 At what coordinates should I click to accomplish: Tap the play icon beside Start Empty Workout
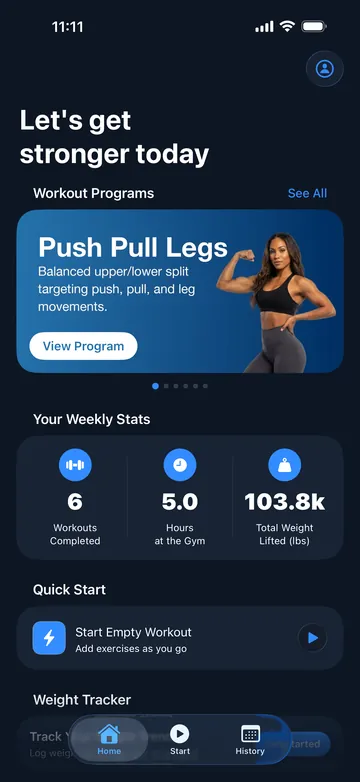point(313,638)
